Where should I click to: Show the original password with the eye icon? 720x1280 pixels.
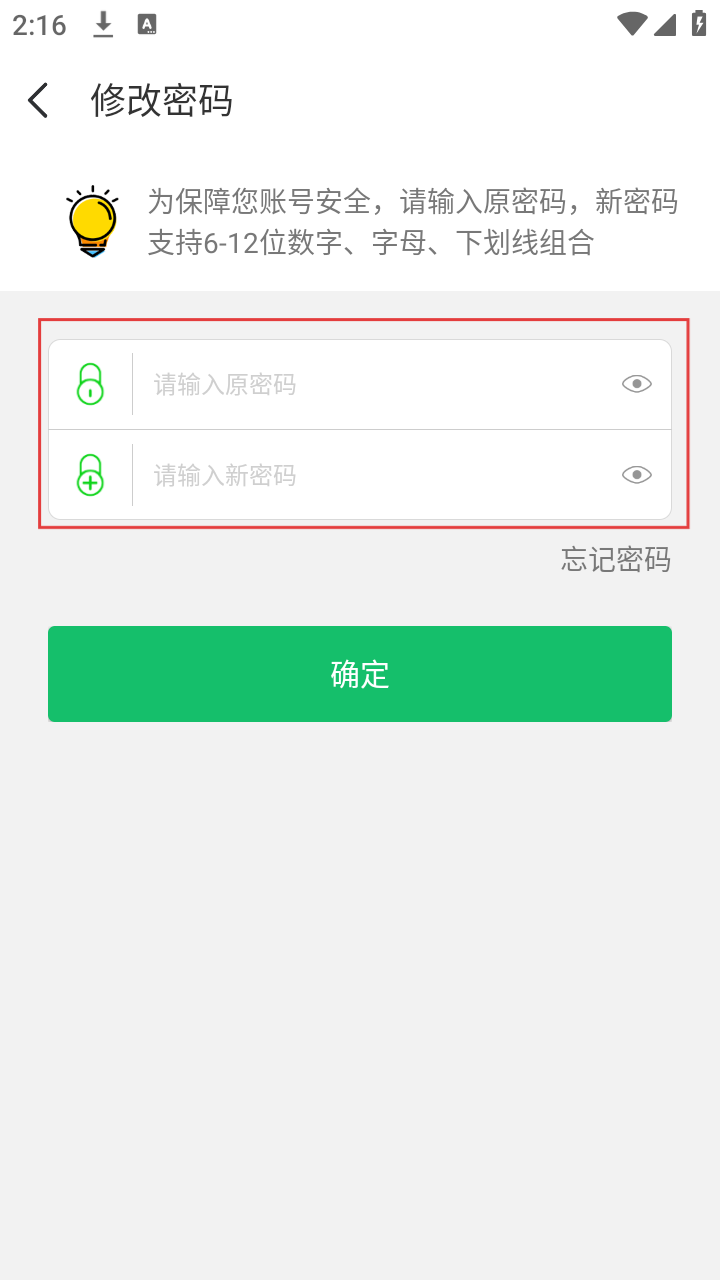[x=637, y=384]
